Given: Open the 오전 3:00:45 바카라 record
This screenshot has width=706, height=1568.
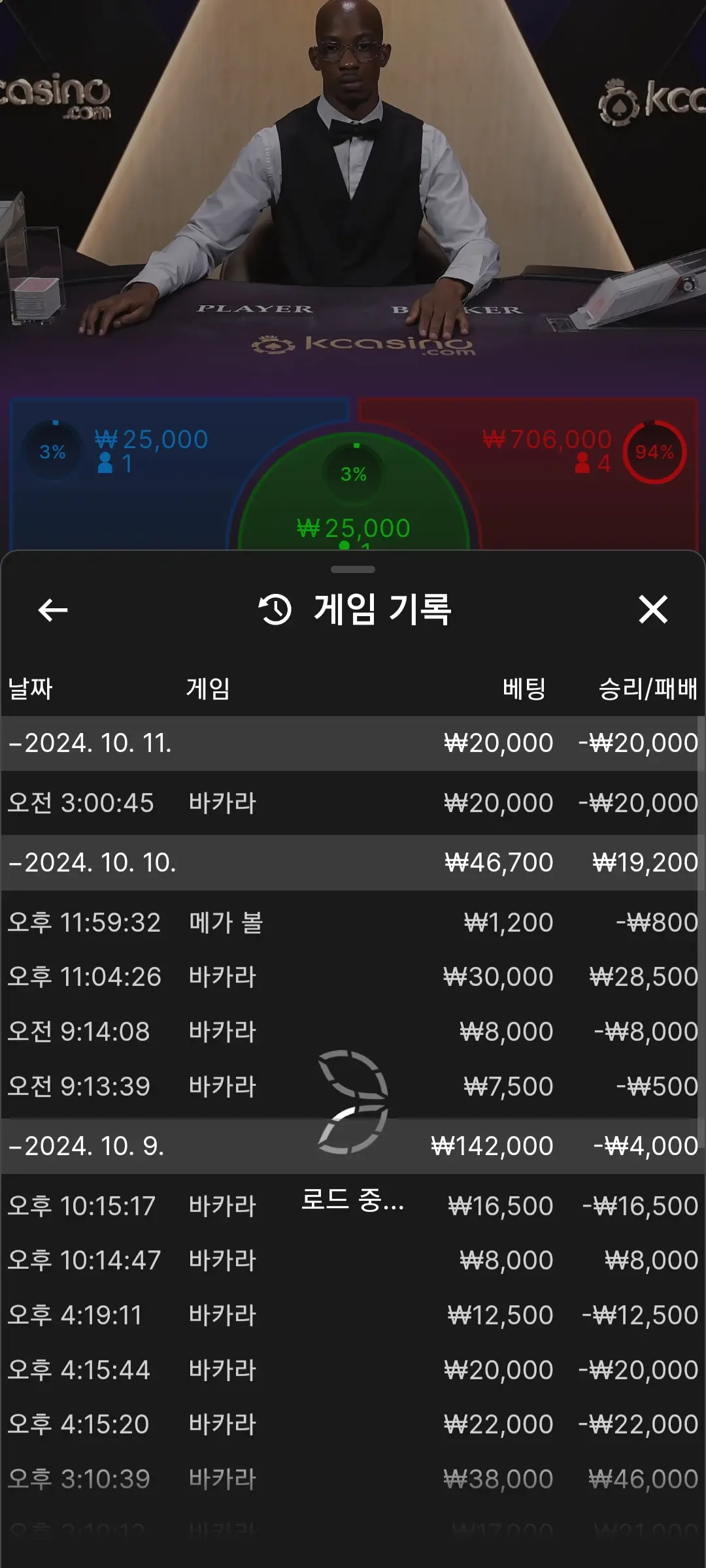Looking at the screenshot, I should (x=353, y=803).
